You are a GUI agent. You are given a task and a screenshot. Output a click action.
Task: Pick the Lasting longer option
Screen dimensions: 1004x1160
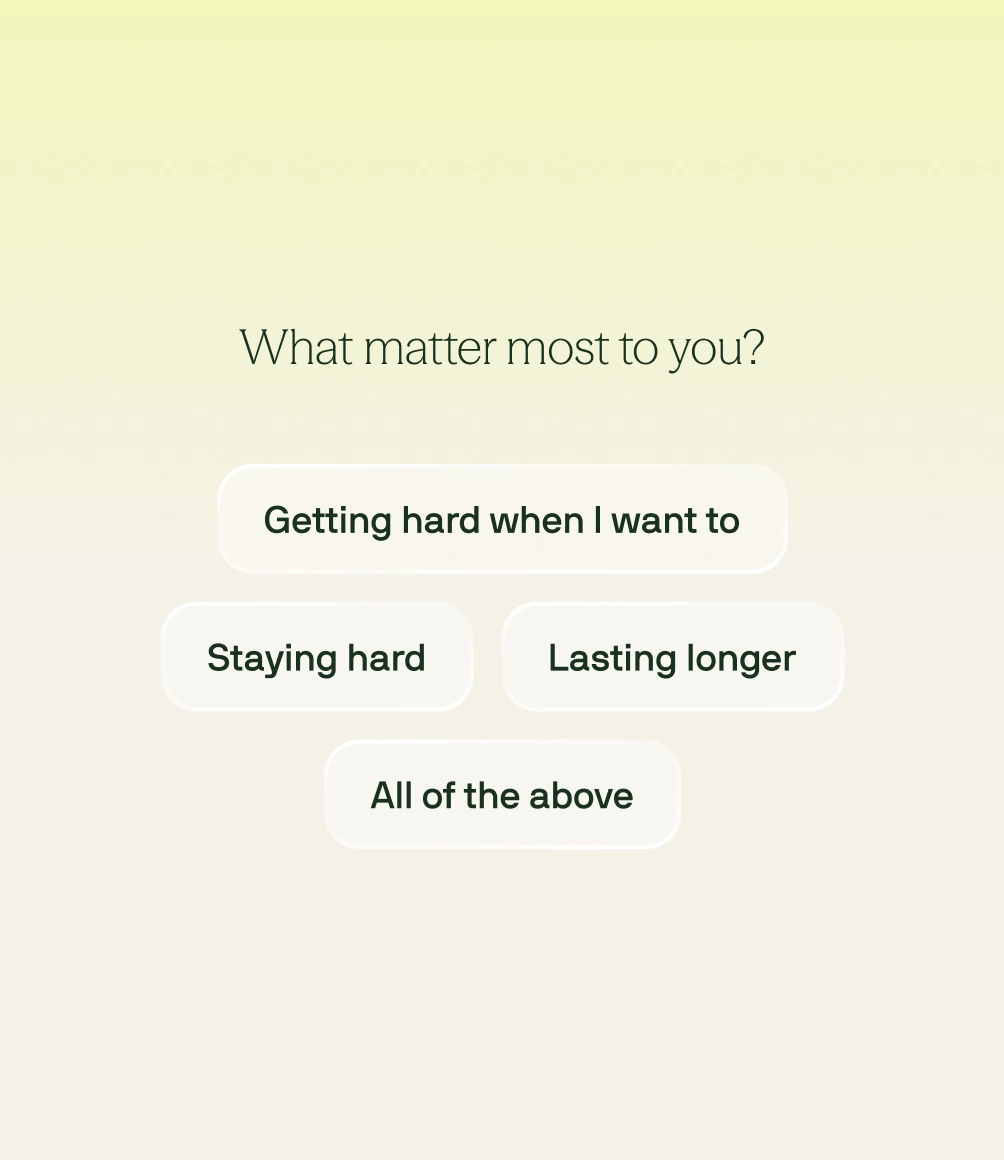(673, 657)
